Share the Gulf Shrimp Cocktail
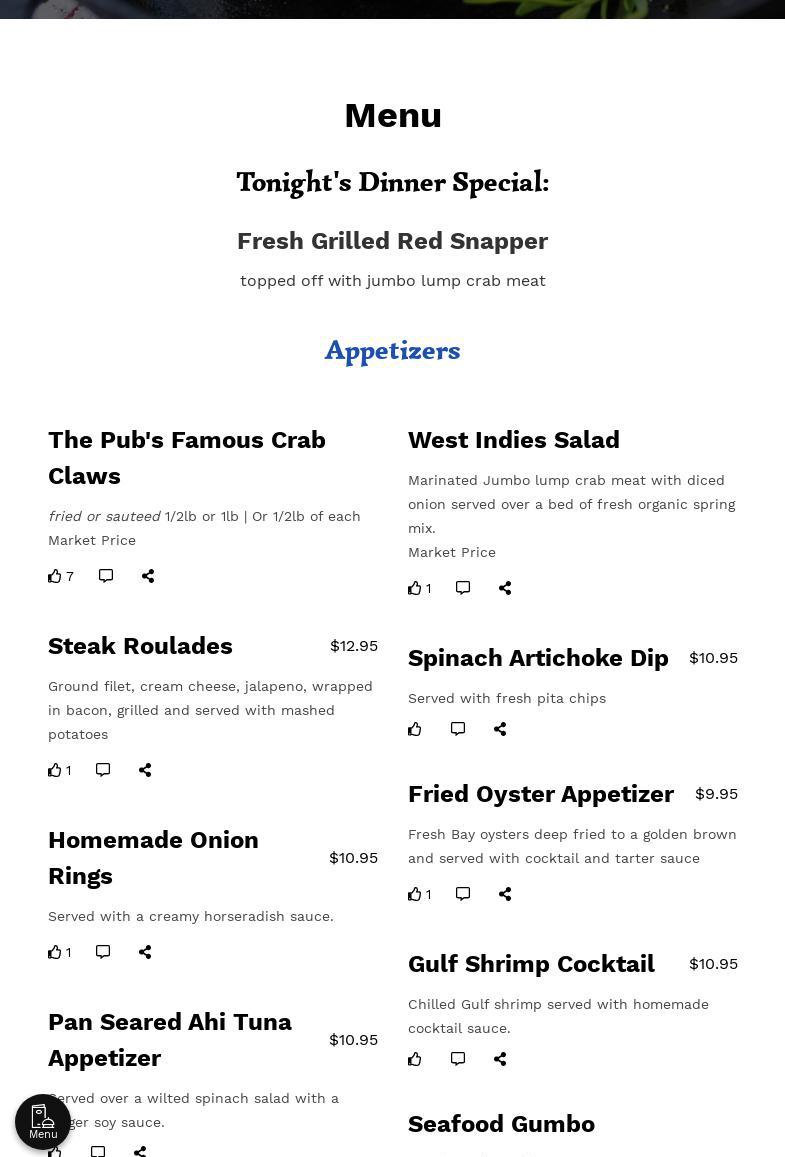Screen dimensions: 785x1157 [x=500, y=1059]
